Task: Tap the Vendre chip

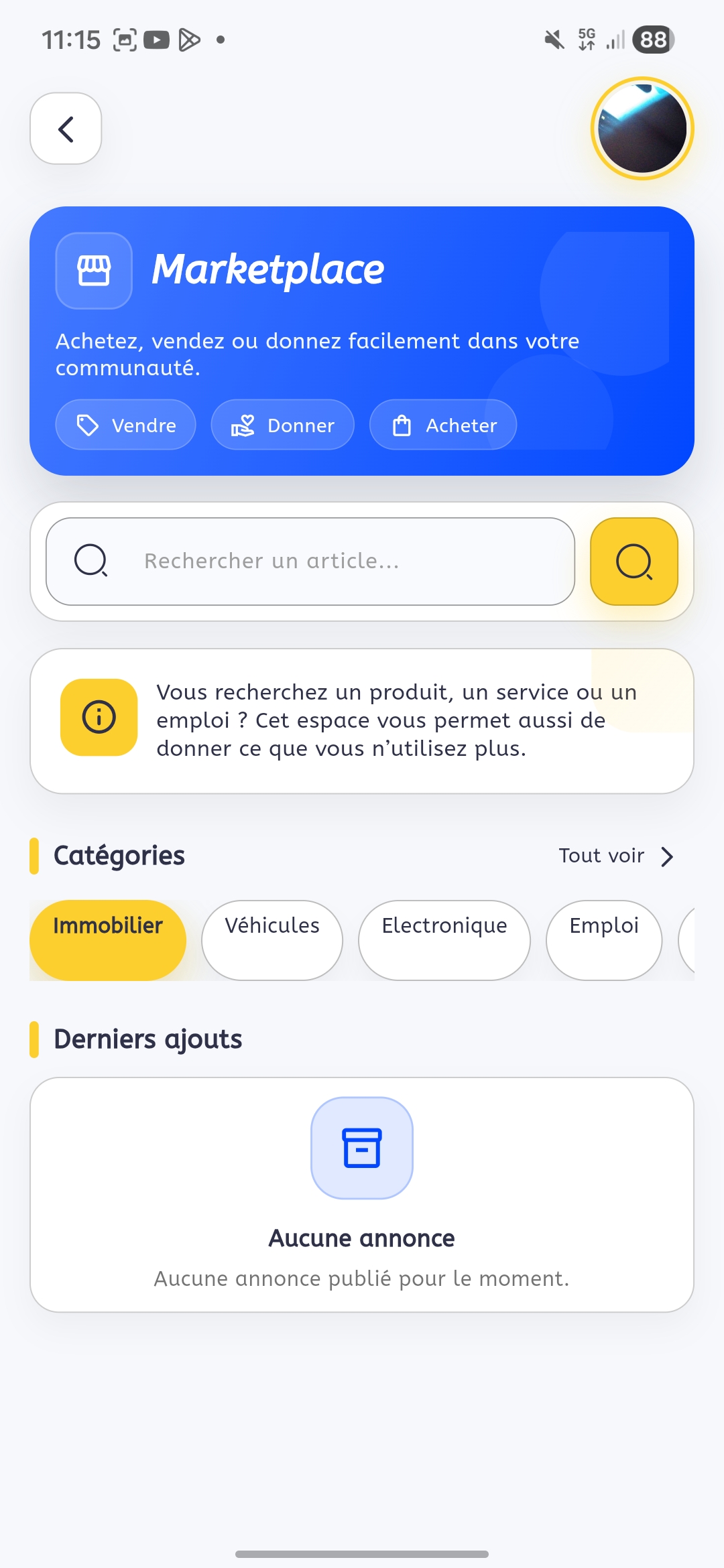Action: point(125,425)
